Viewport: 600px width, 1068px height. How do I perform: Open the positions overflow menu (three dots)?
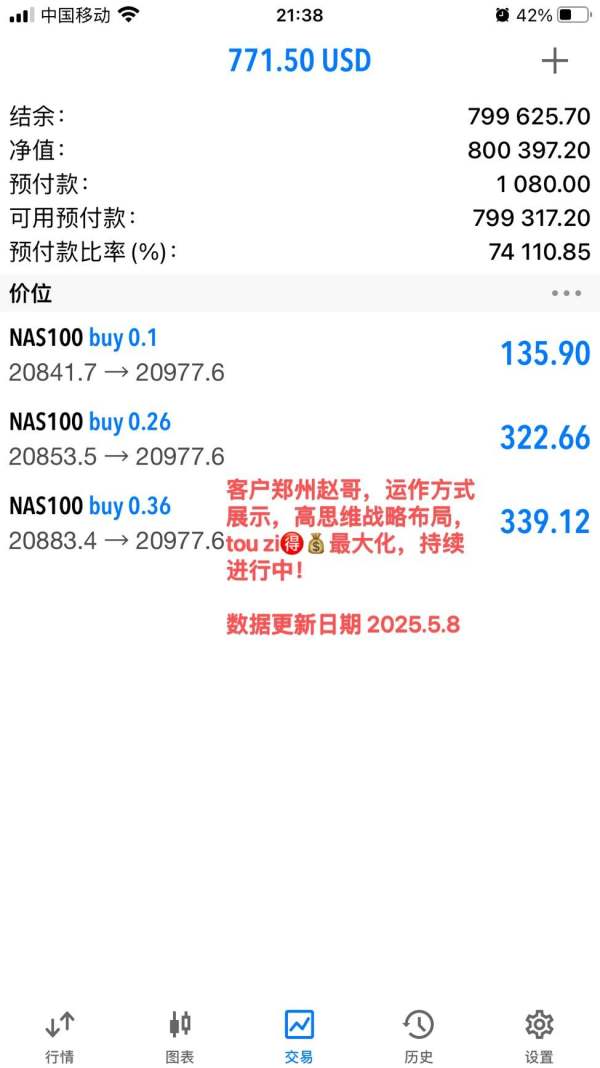pos(567,294)
